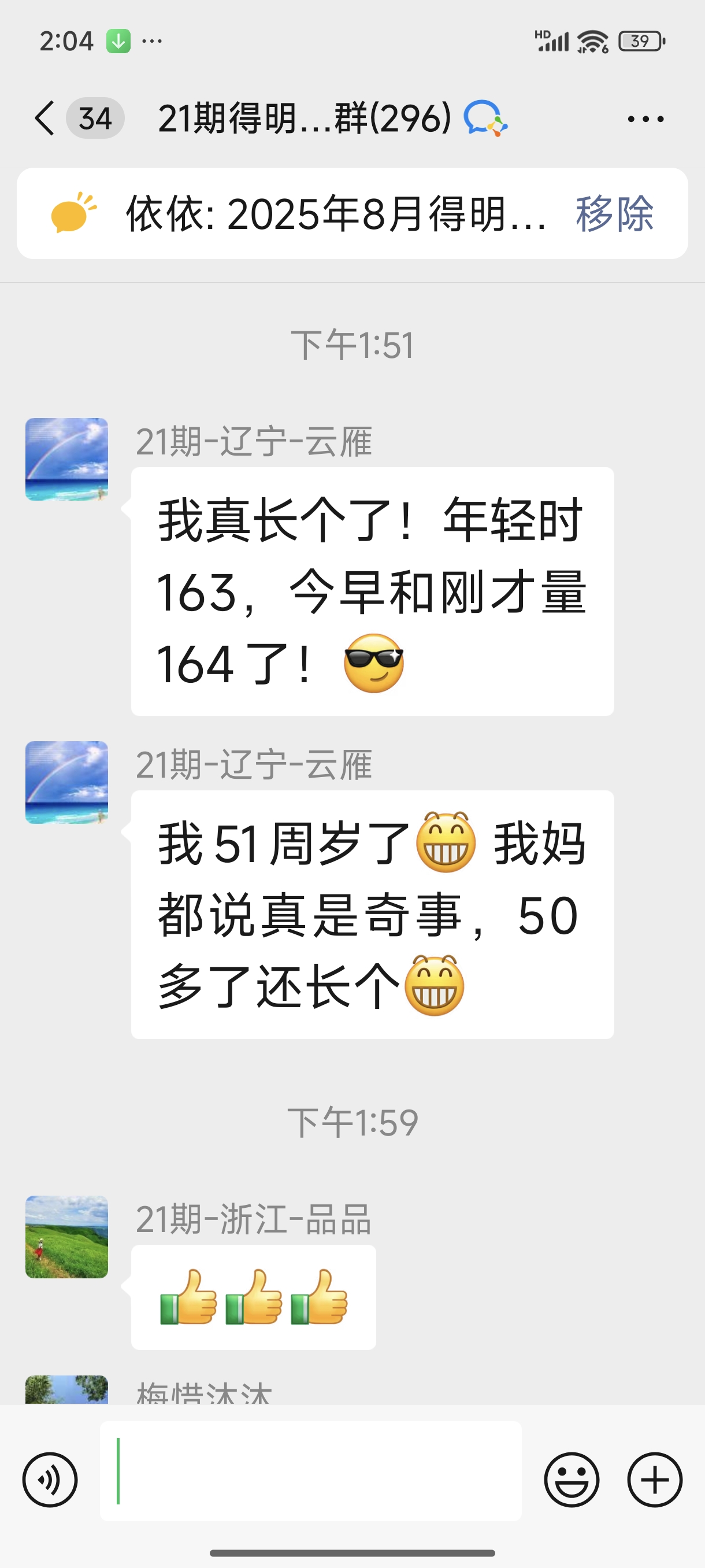This screenshot has height=1568, width=705.
Task: Focus the message text field
Action: click(310, 1471)
